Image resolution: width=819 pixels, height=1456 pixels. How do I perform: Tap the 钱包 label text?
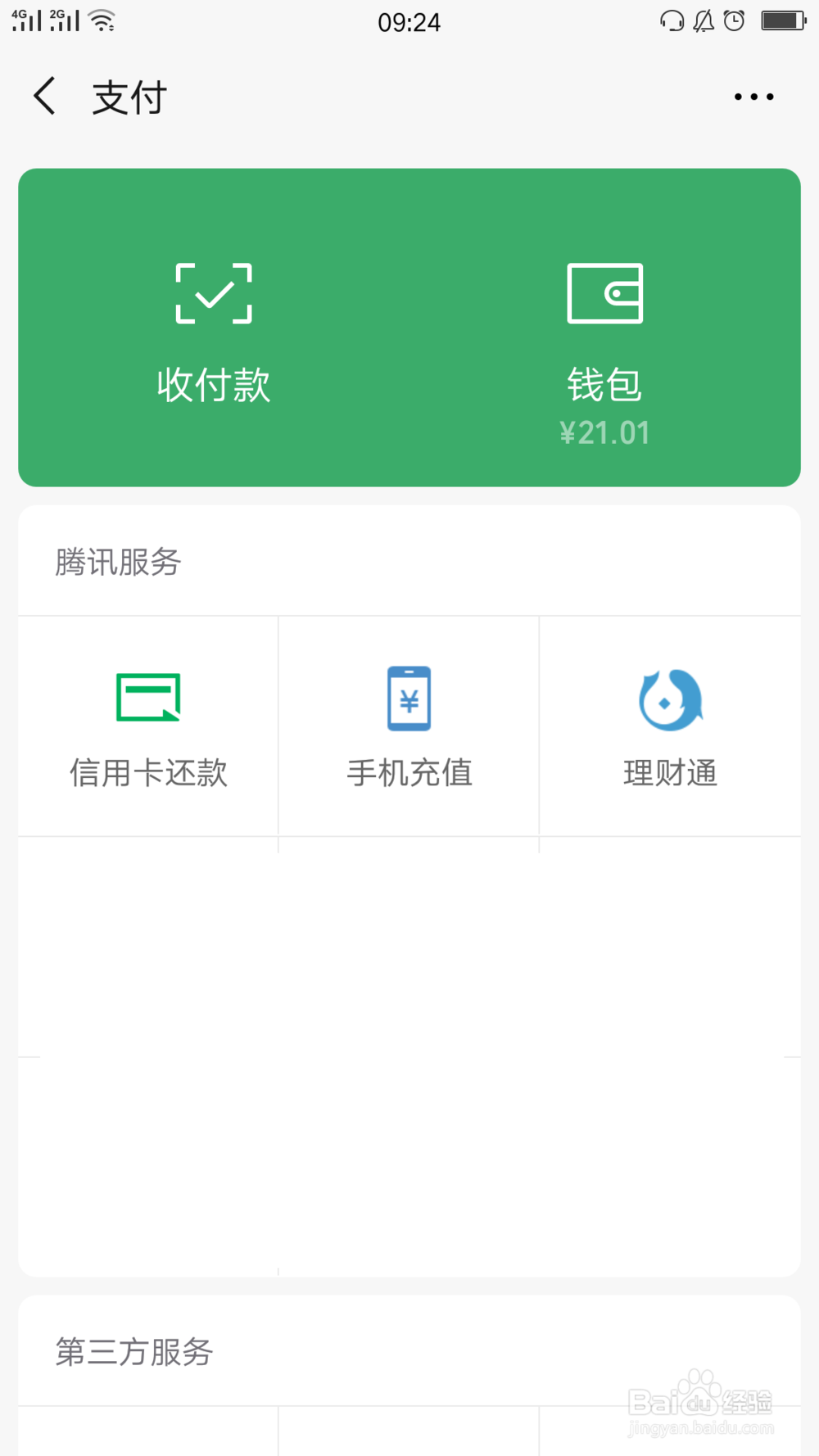tap(605, 383)
